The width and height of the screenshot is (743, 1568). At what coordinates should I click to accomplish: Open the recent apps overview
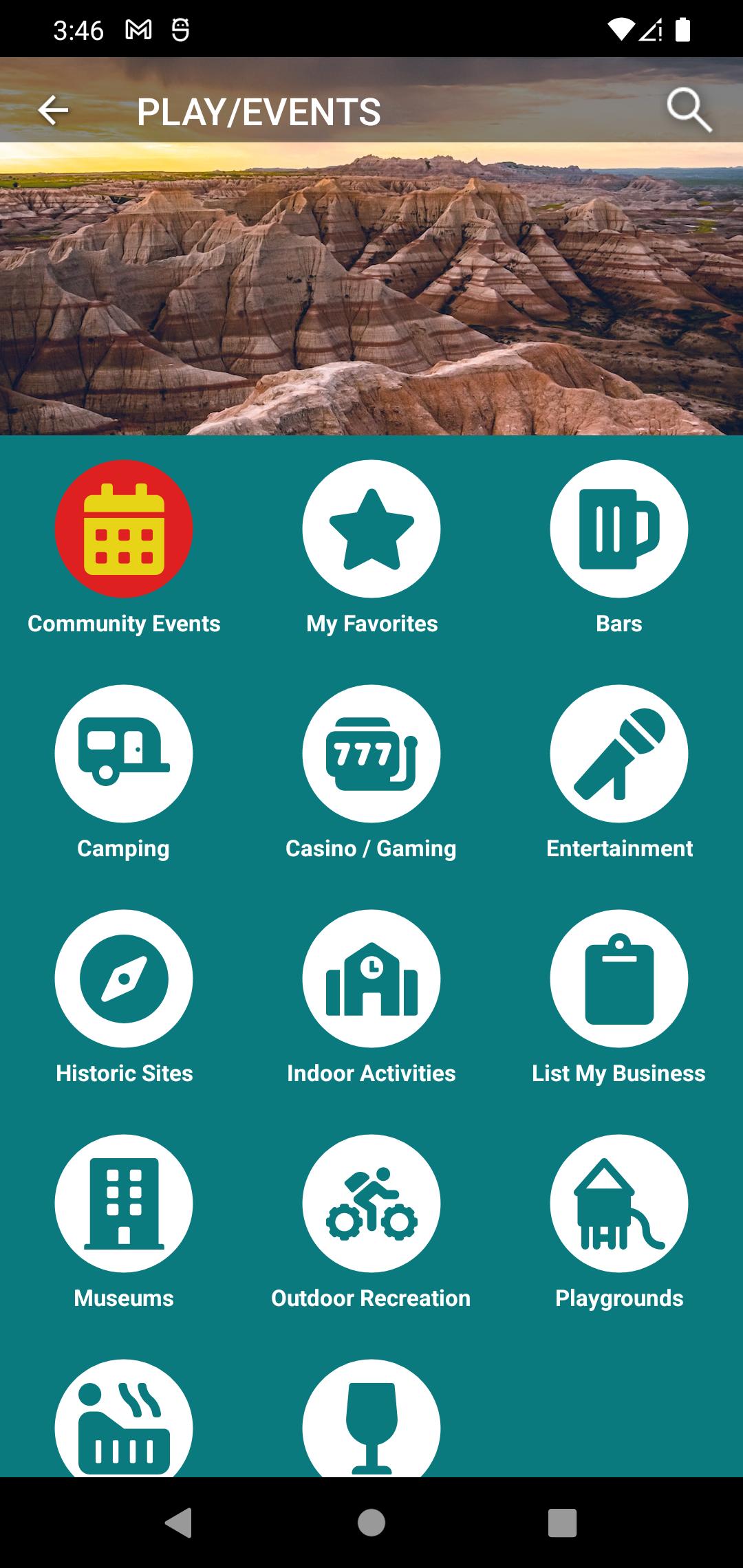pyautogui.click(x=562, y=1523)
